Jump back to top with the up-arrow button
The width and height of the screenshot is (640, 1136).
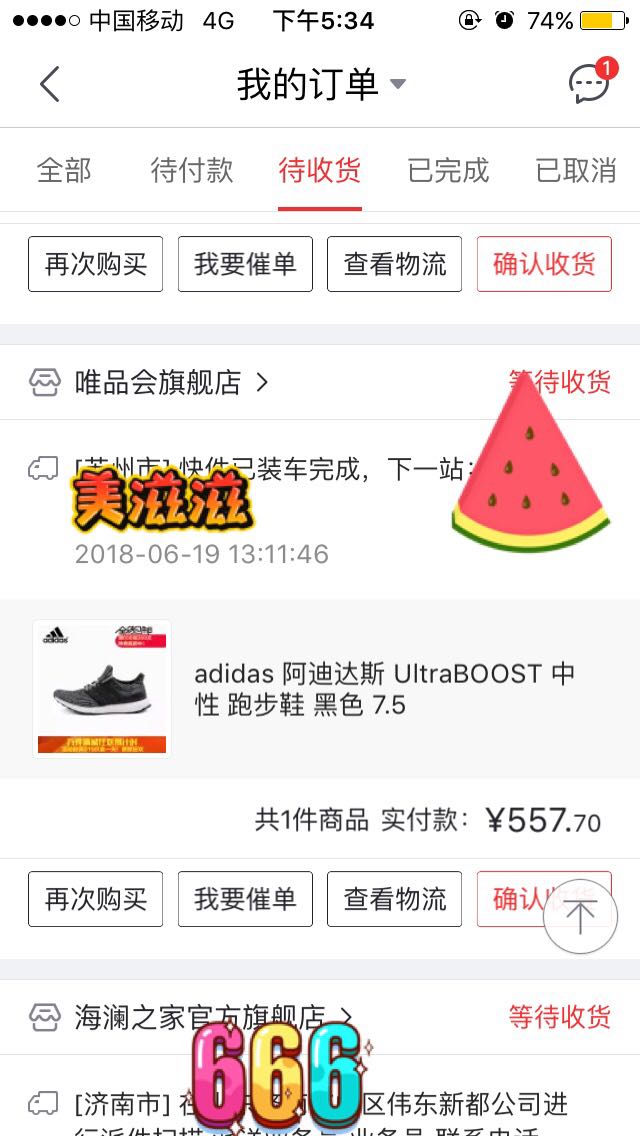tap(580, 912)
